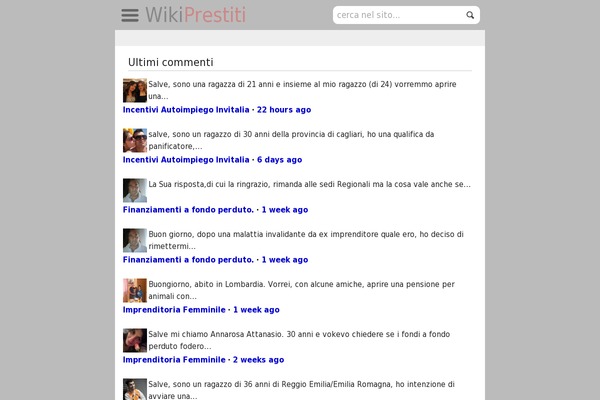The width and height of the screenshot is (600, 400).
Task: Open Finanziamenti a fondo perduto under 'Buon giorno' comment
Action: pyautogui.click(x=188, y=260)
